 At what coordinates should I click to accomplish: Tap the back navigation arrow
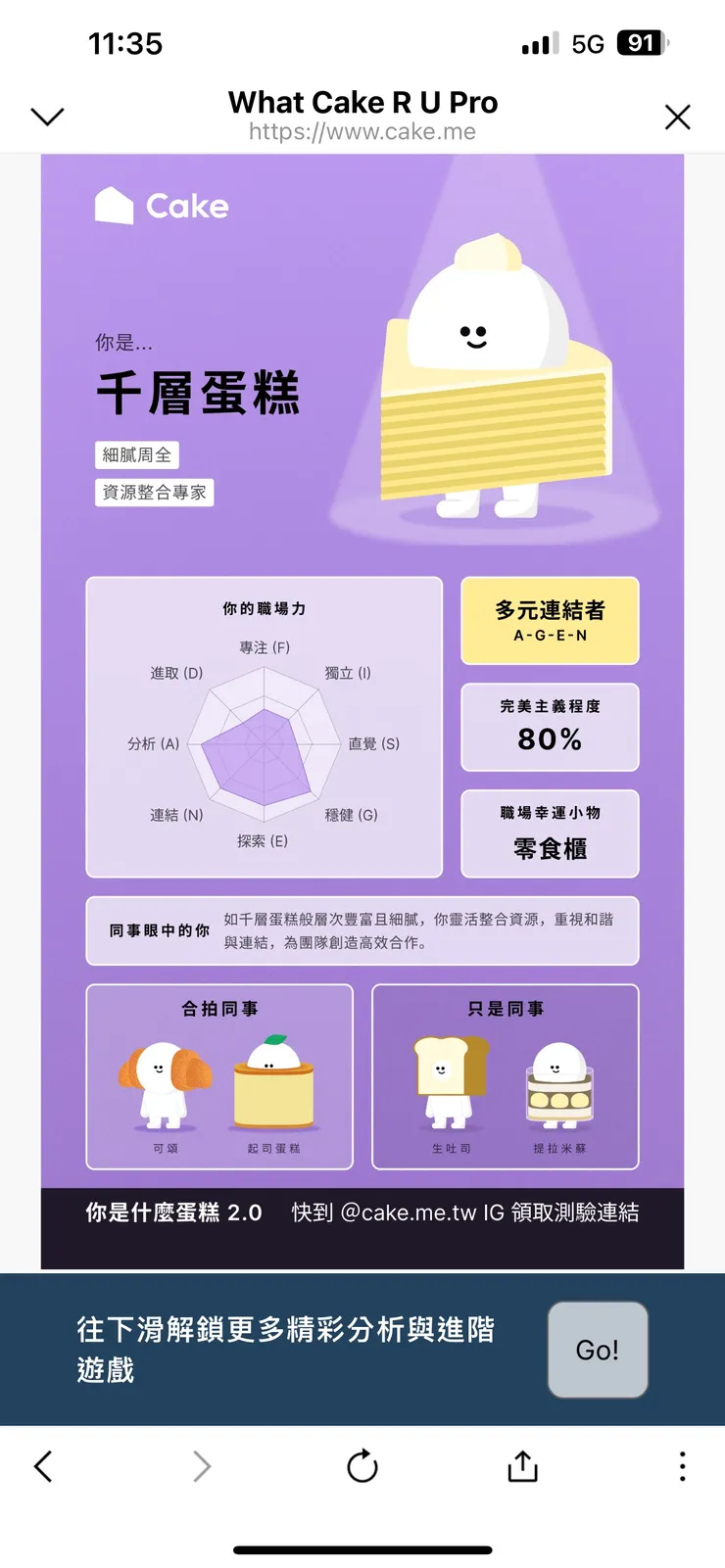pos(43,1466)
